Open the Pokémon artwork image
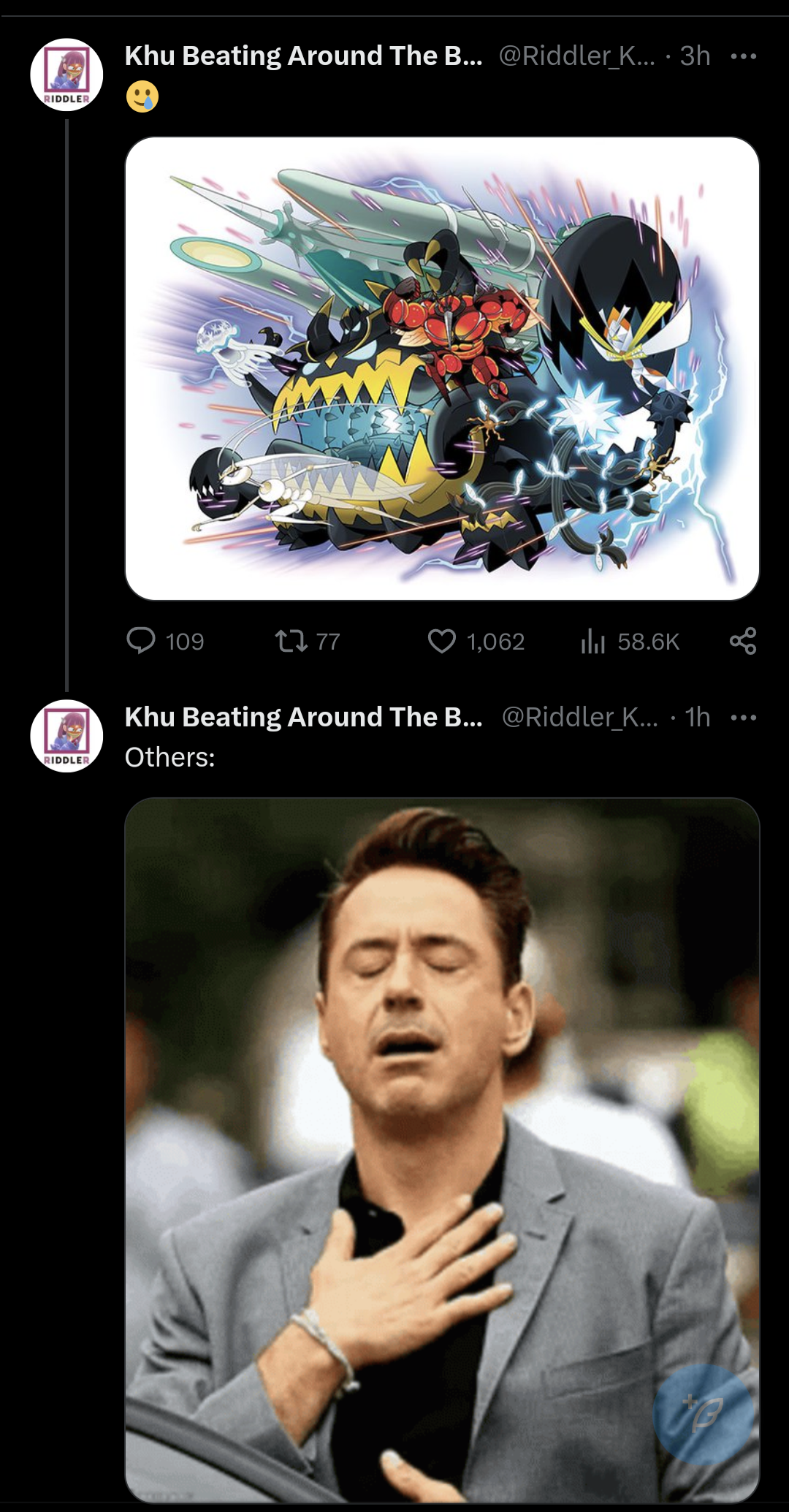789x1512 pixels. pos(442,368)
